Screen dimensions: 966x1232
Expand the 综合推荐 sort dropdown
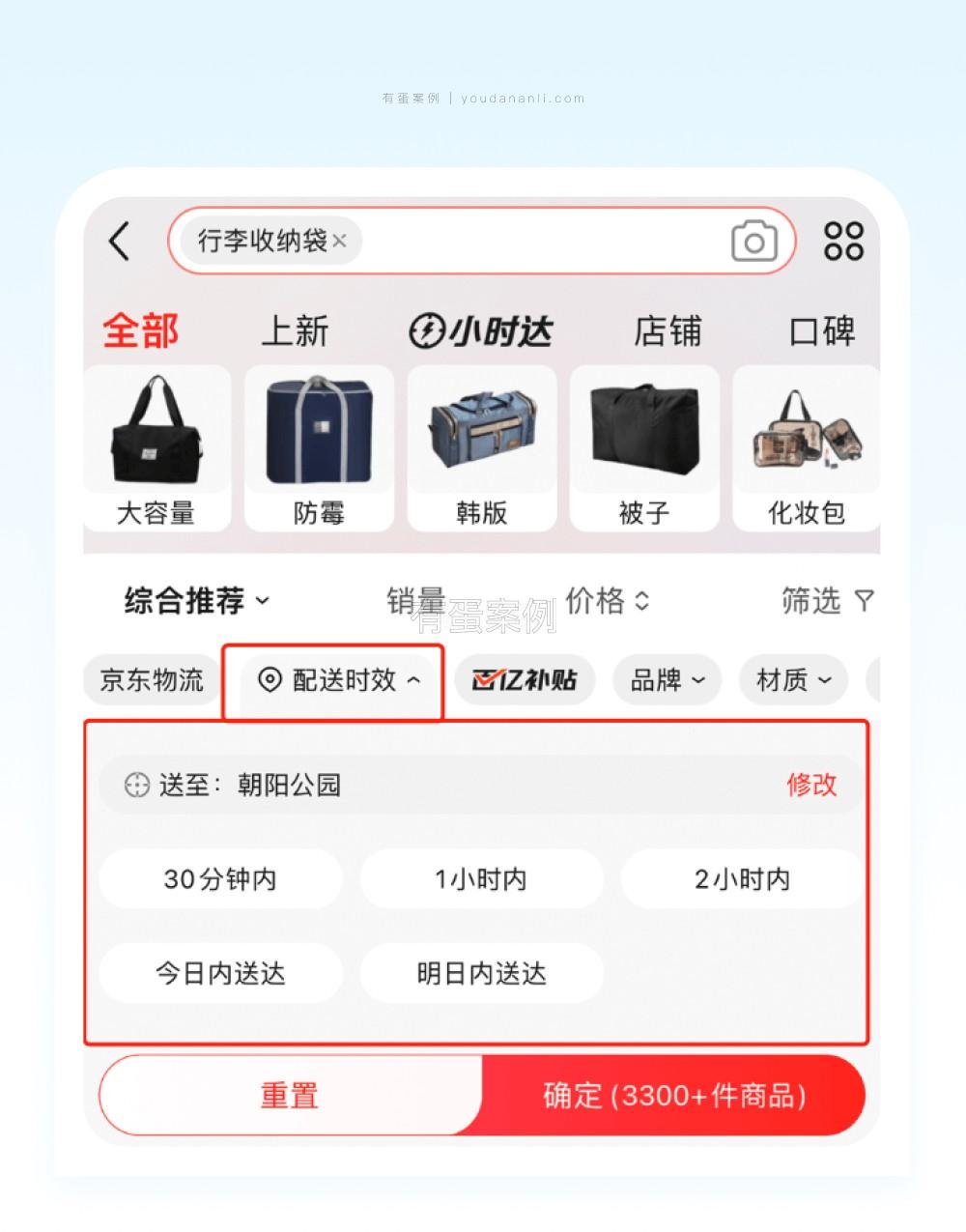point(196,601)
